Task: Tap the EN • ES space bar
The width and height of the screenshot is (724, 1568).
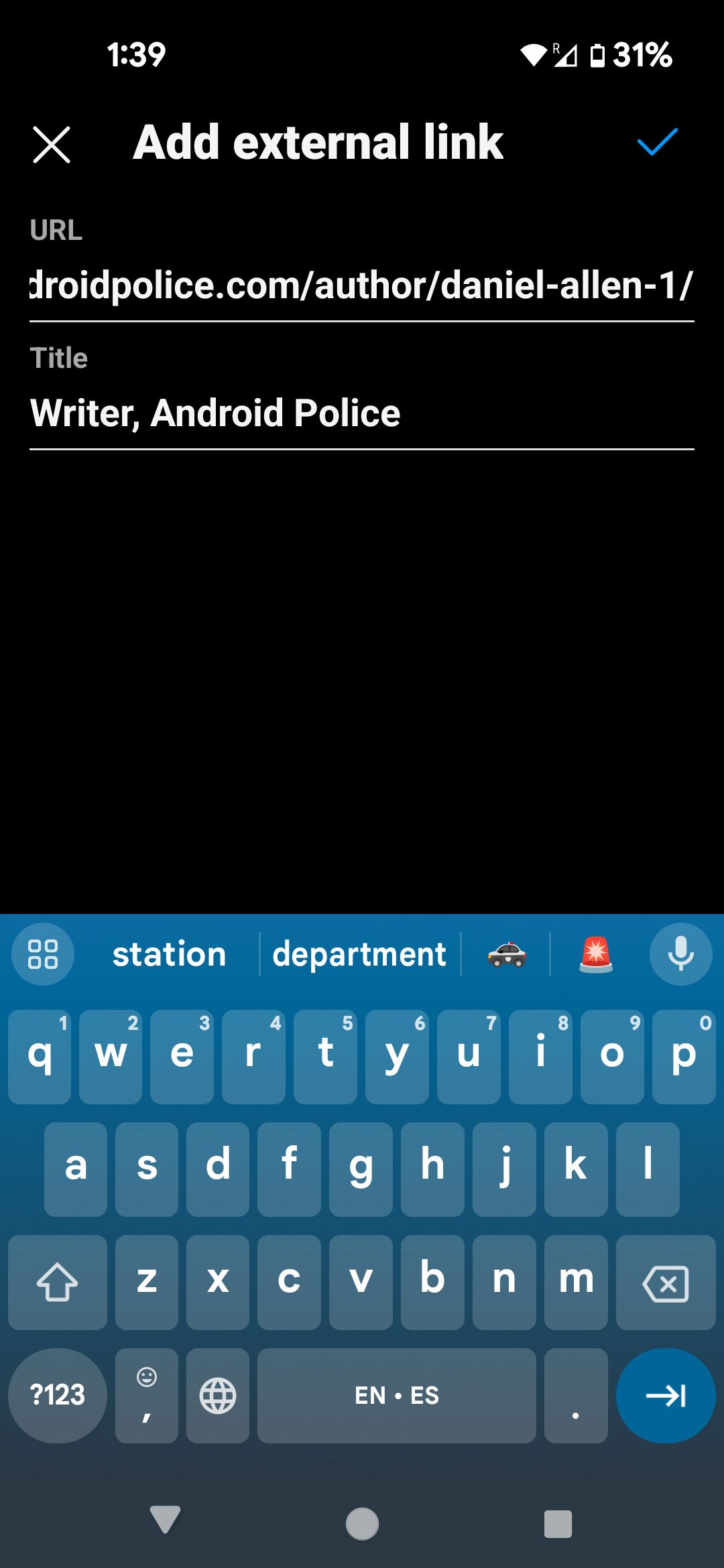Action: coord(396,1395)
